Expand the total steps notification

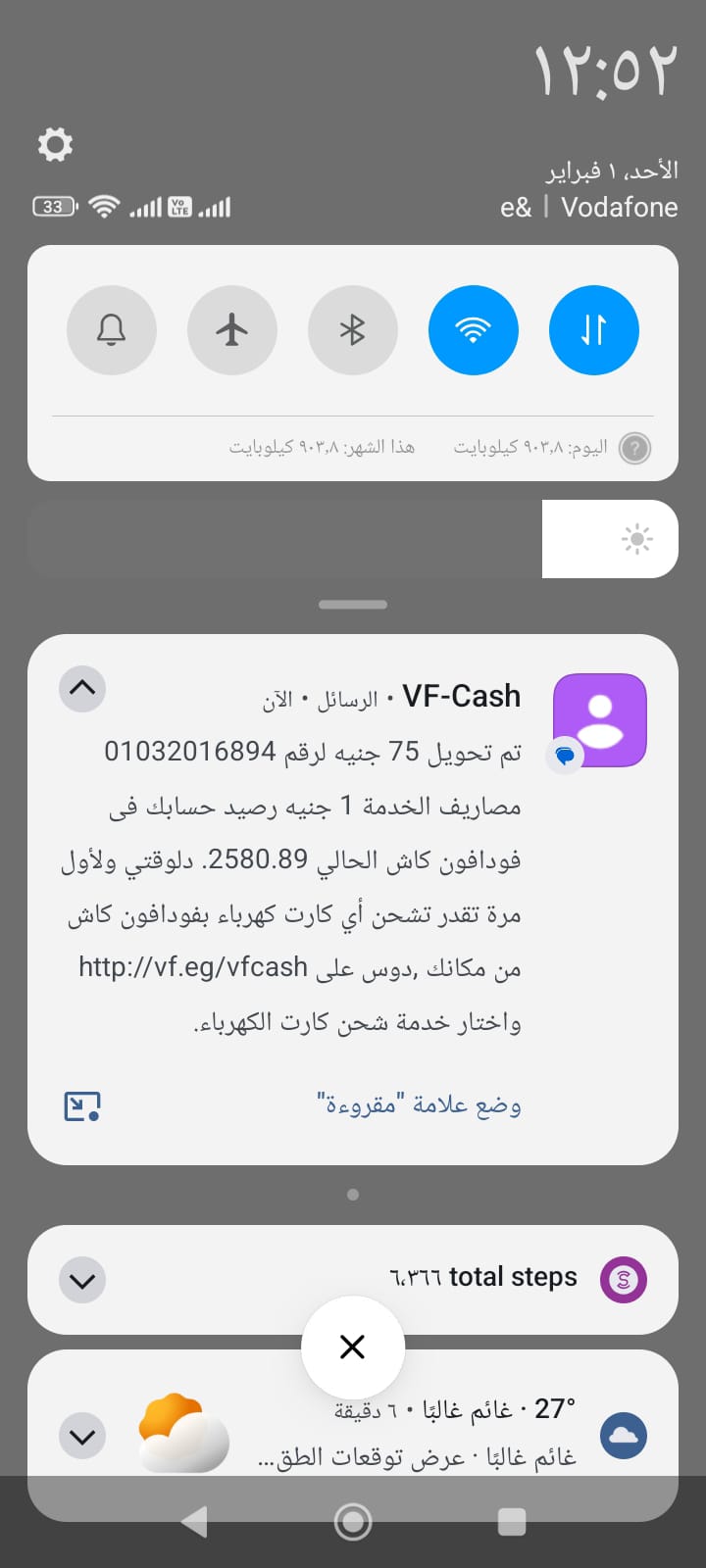[82, 1280]
